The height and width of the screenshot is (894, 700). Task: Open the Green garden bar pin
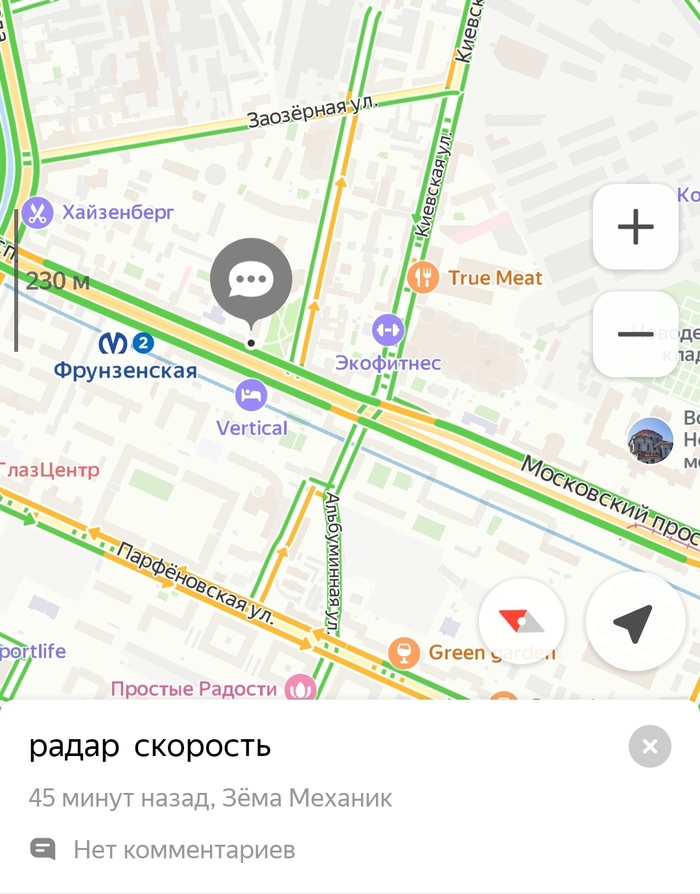(404, 653)
